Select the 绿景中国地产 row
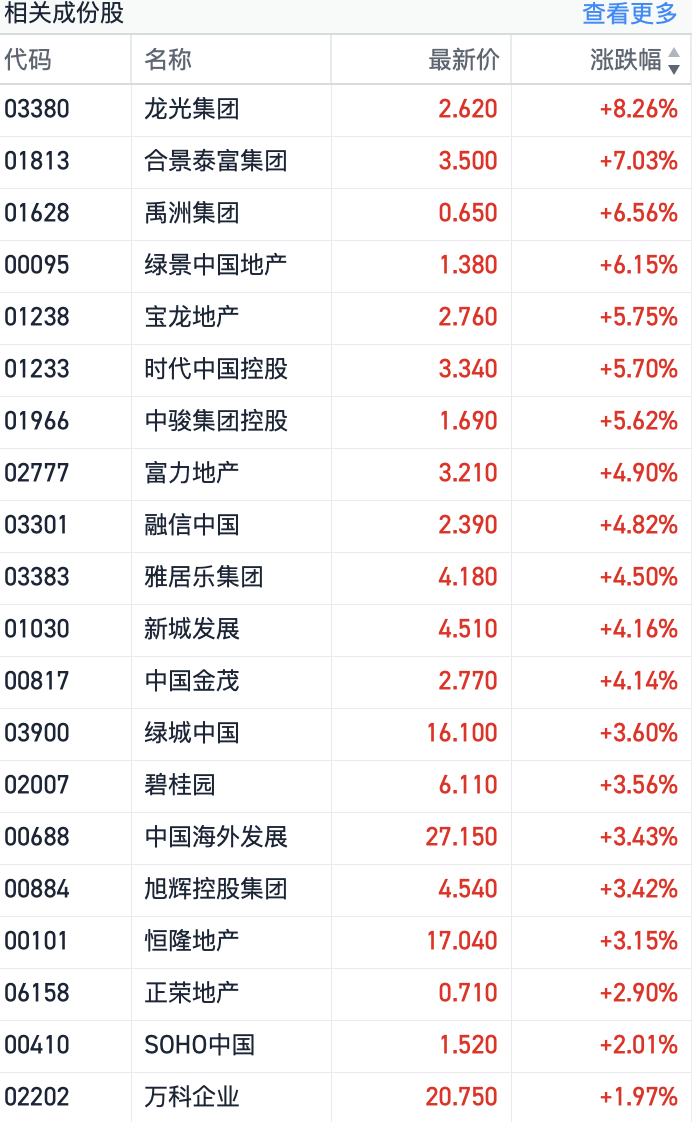 [x=215, y=265]
